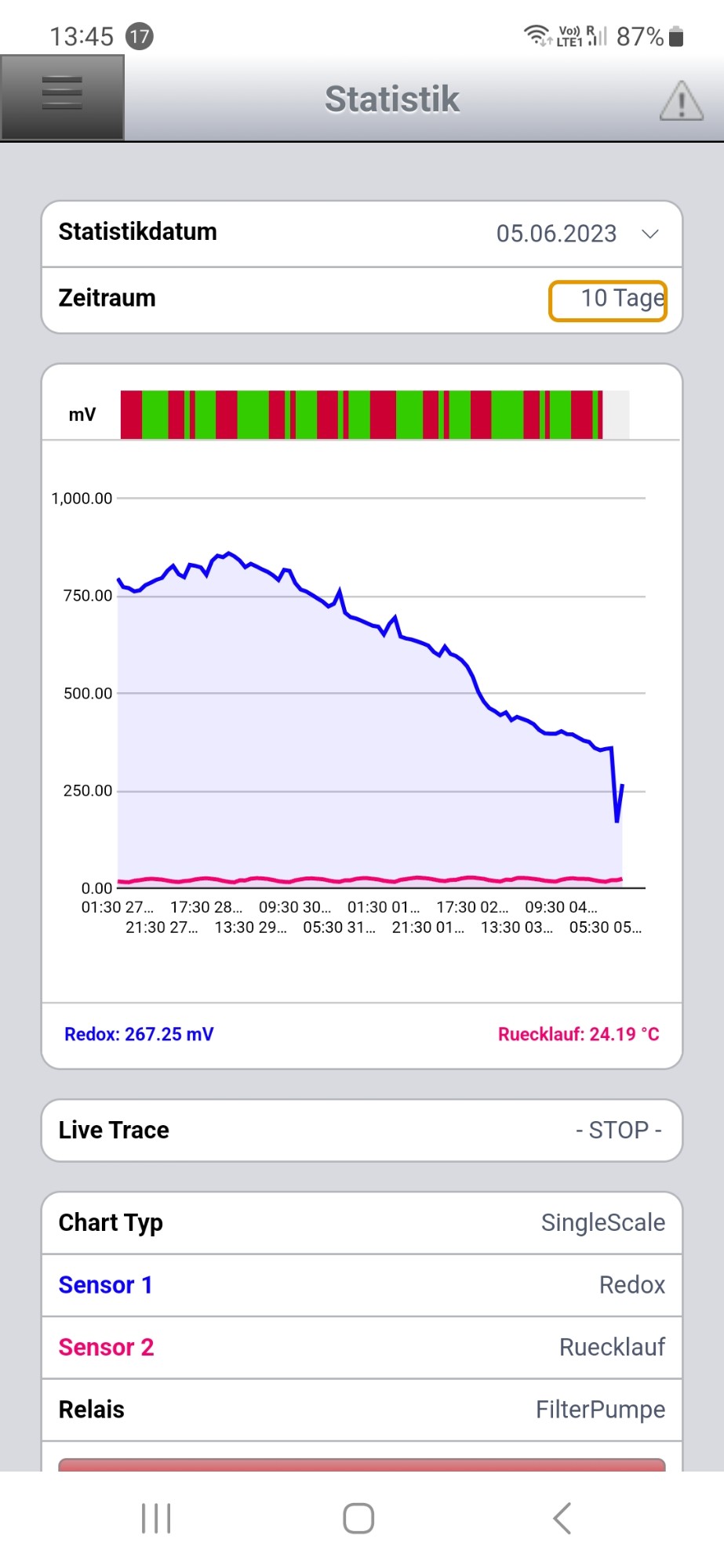
Task: Change Relais setting FilterPumpe
Action: tap(362, 1410)
